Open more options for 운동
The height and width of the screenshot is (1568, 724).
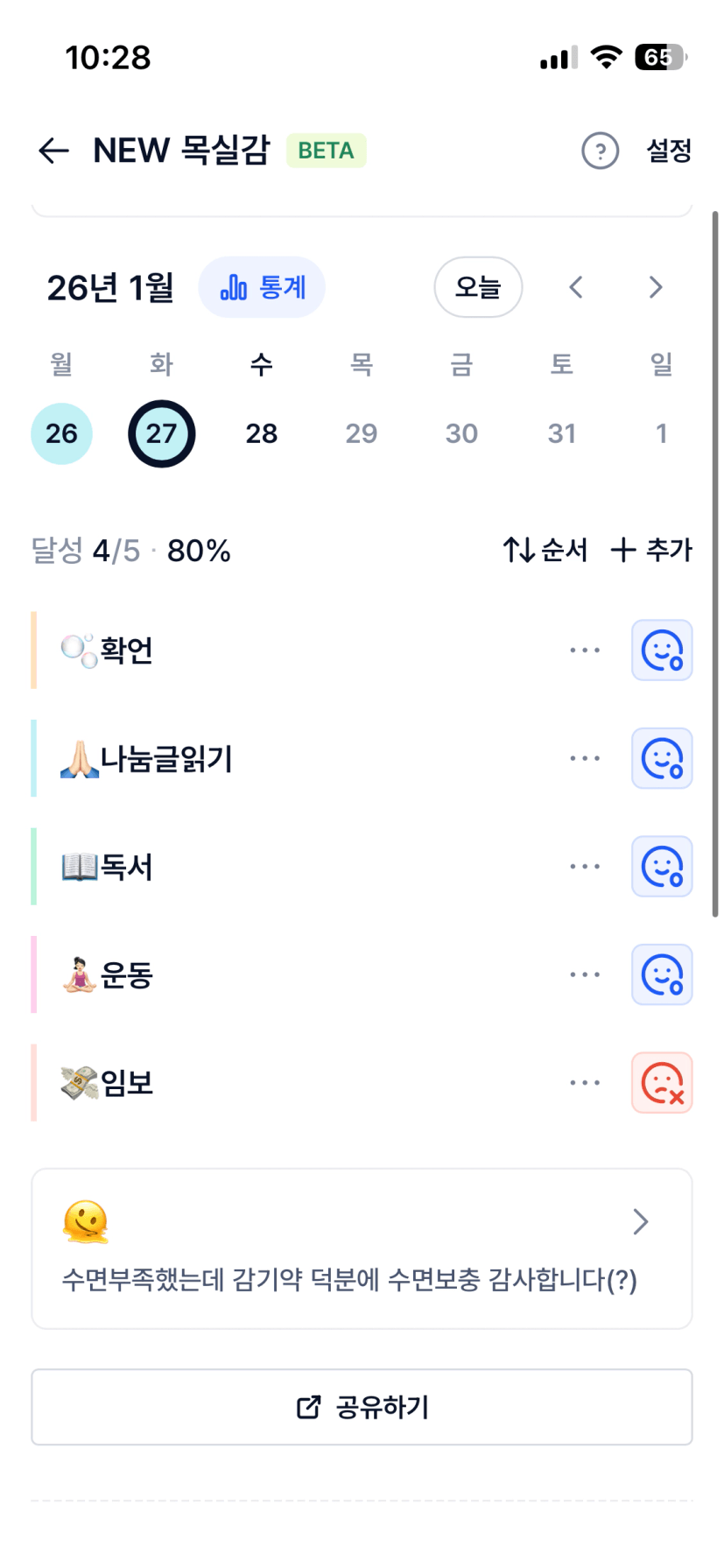coord(585,974)
